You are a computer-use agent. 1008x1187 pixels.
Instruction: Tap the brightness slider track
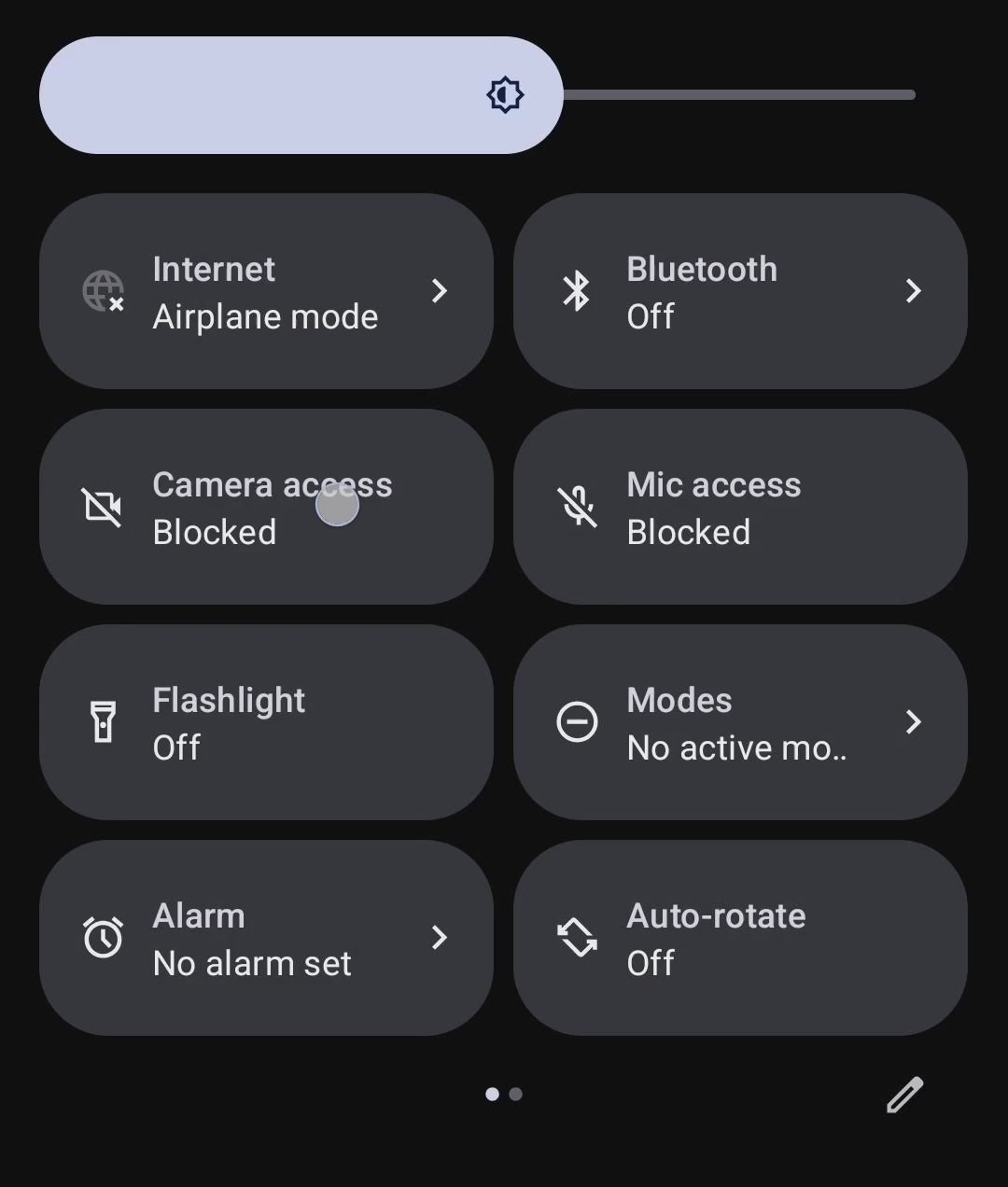click(x=737, y=95)
